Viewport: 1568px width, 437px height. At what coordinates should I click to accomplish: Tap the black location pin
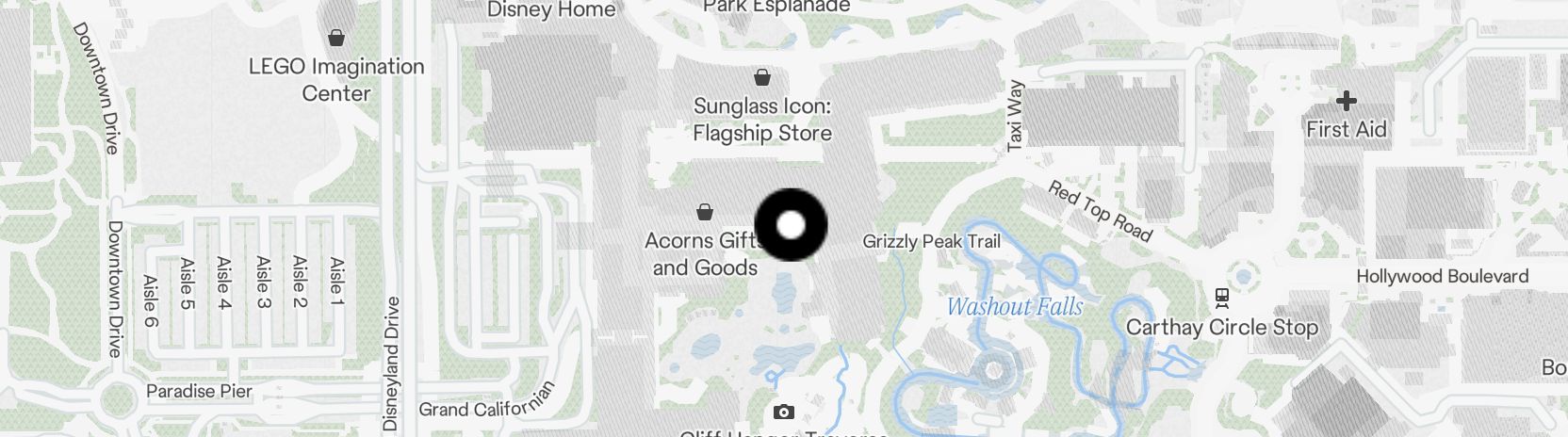(792, 225)
